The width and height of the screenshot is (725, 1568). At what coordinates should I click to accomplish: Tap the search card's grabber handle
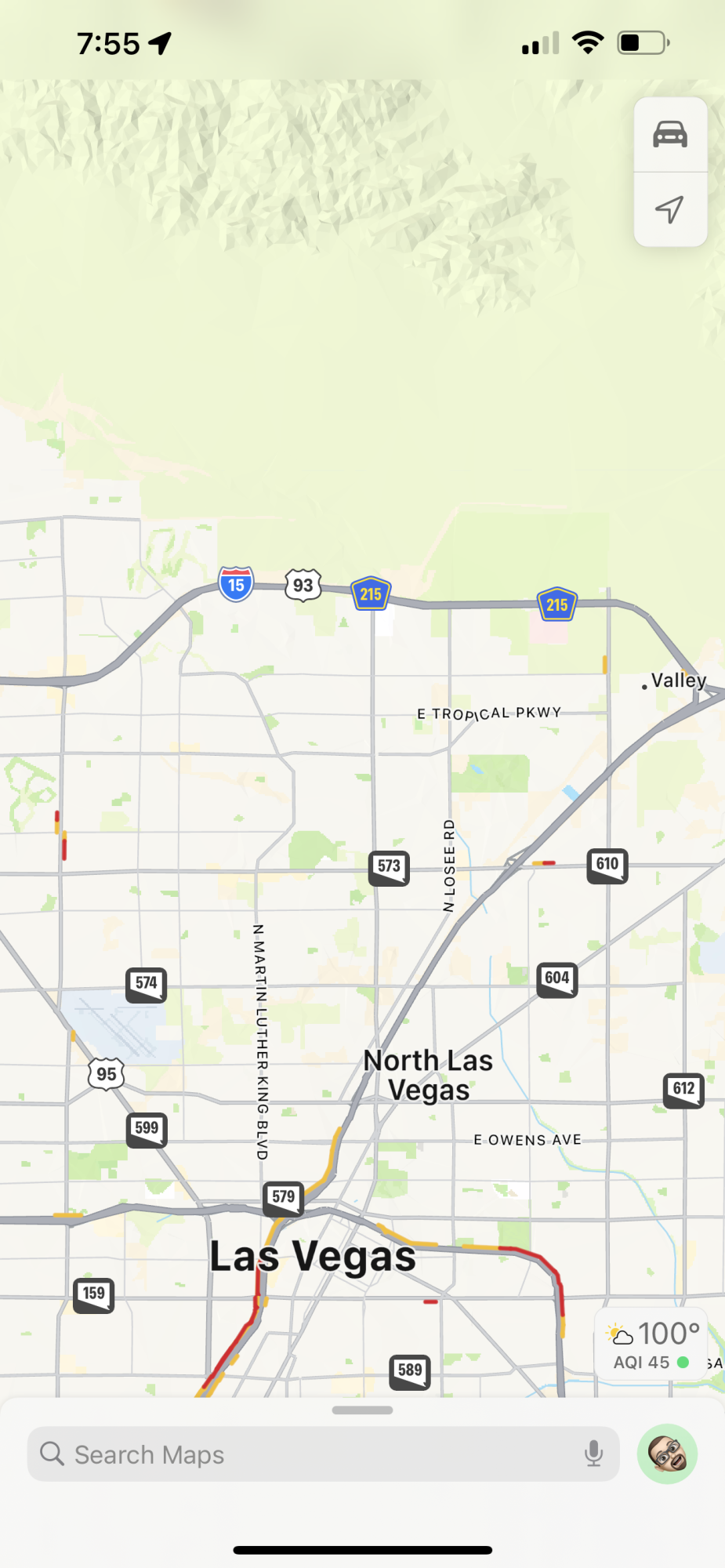click(x=362, y=1410)
